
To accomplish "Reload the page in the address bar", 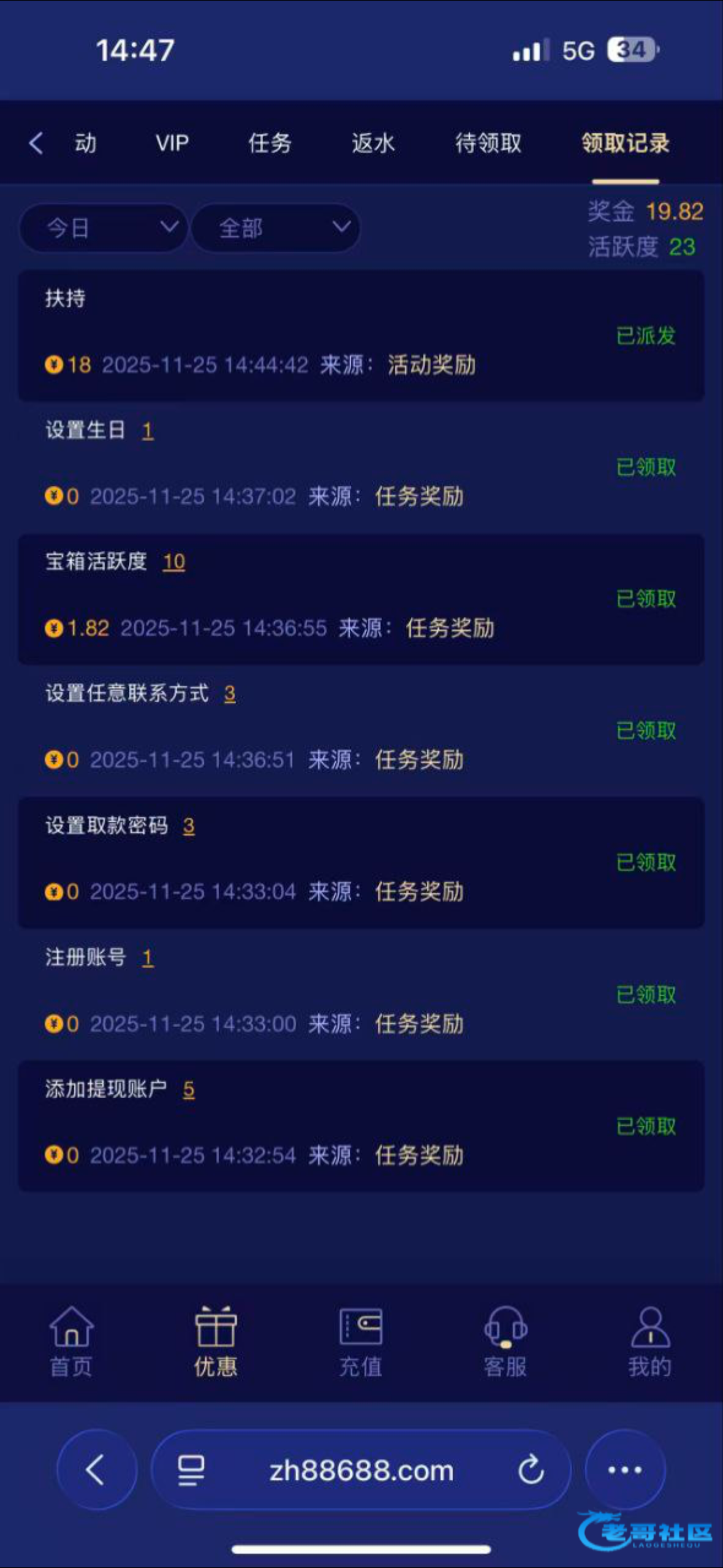I will coord(531,1470).
